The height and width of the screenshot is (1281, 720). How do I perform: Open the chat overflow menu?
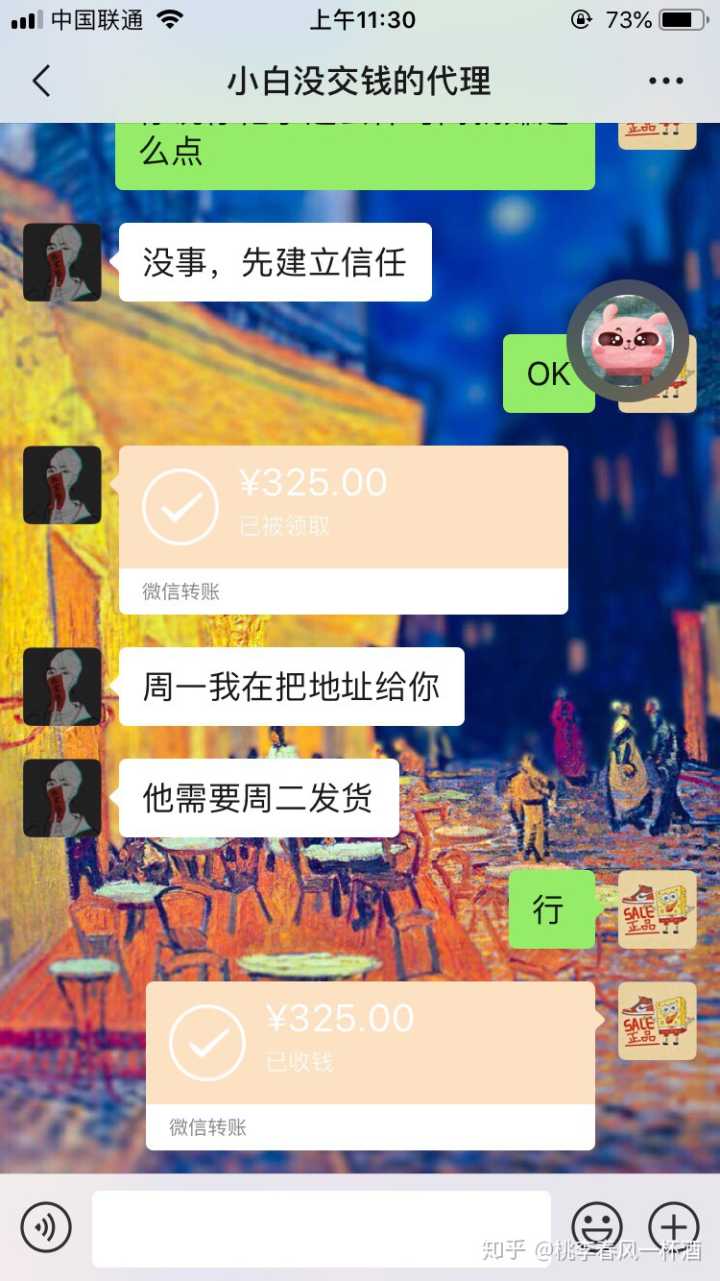pos(665,82)
